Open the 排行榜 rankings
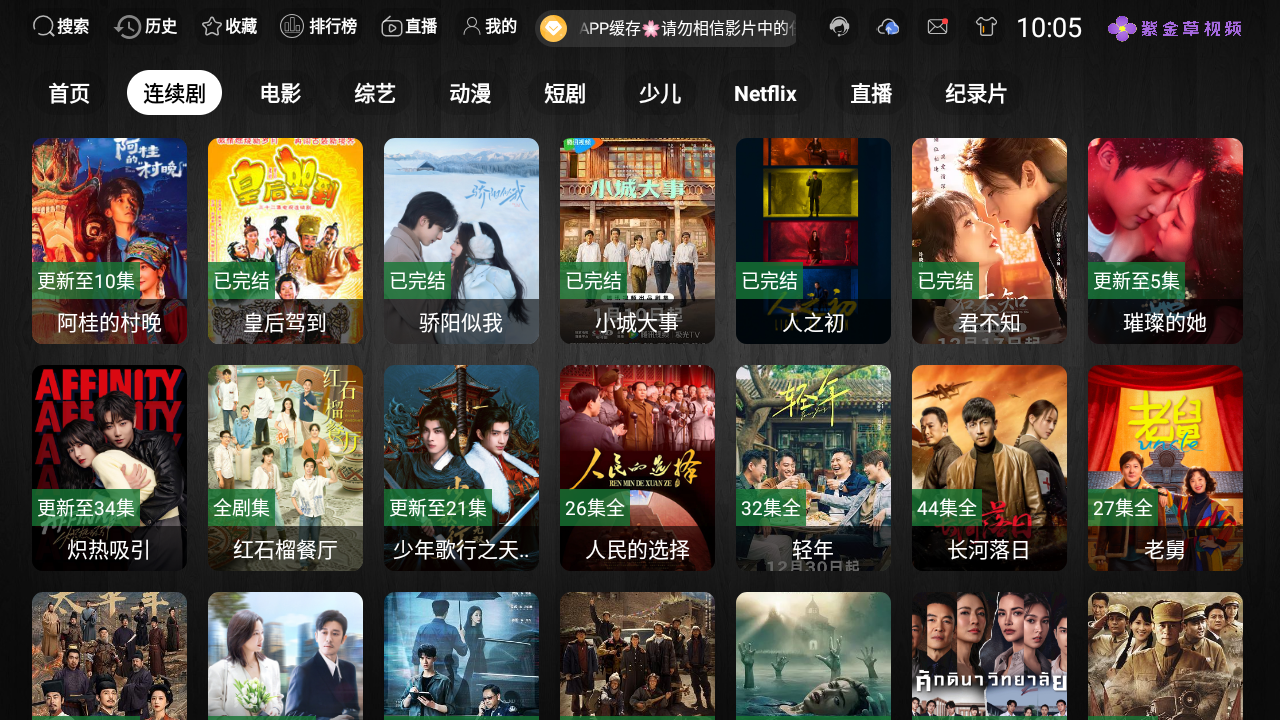Image resolution: width=1280 pixels, height=720 pixels. (x=318, y=27)
